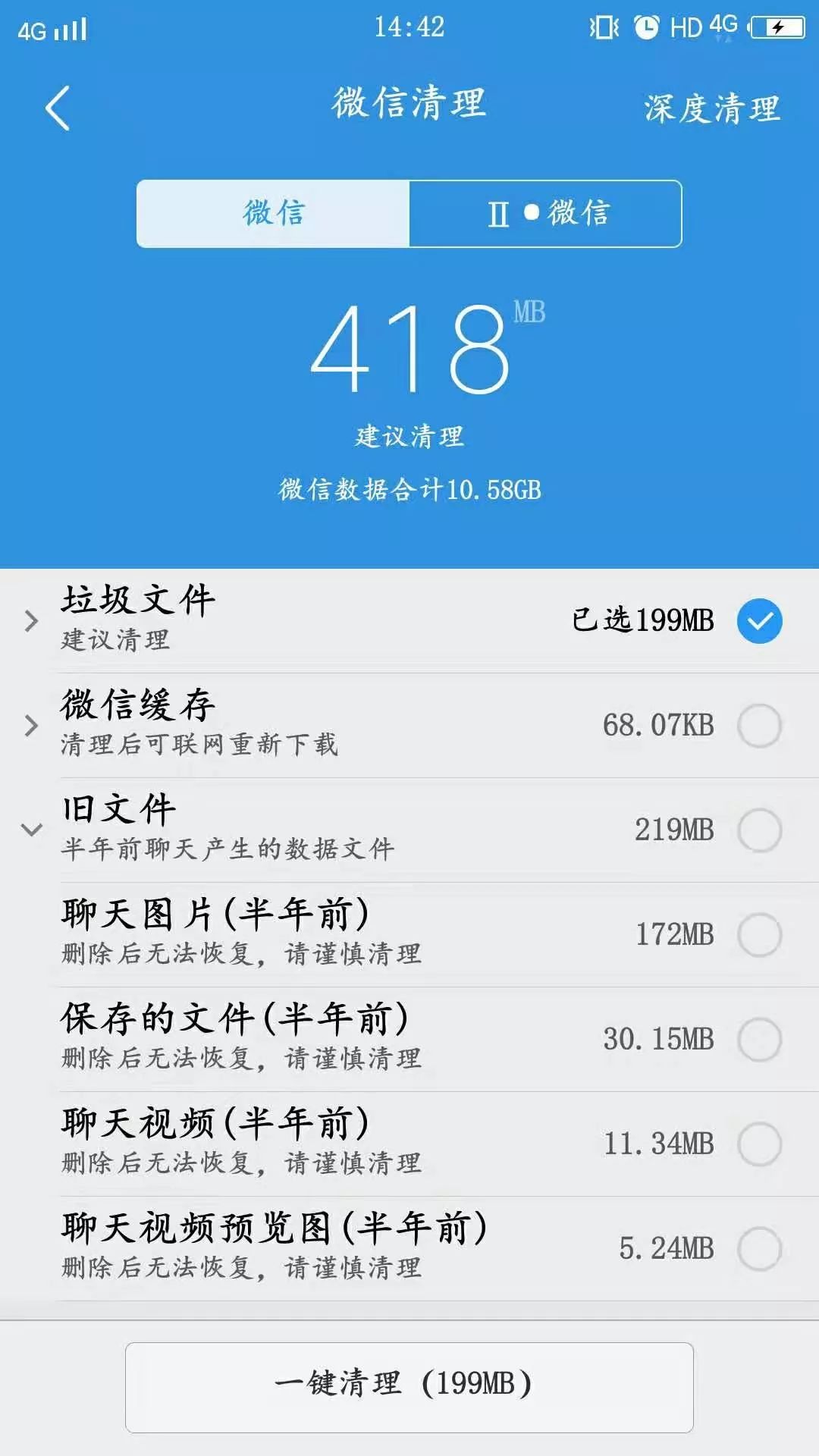The width and height of the screenshot is (819, 1456).
Task: Tap the HD indicator in the status bar
Action: (687, 27)
